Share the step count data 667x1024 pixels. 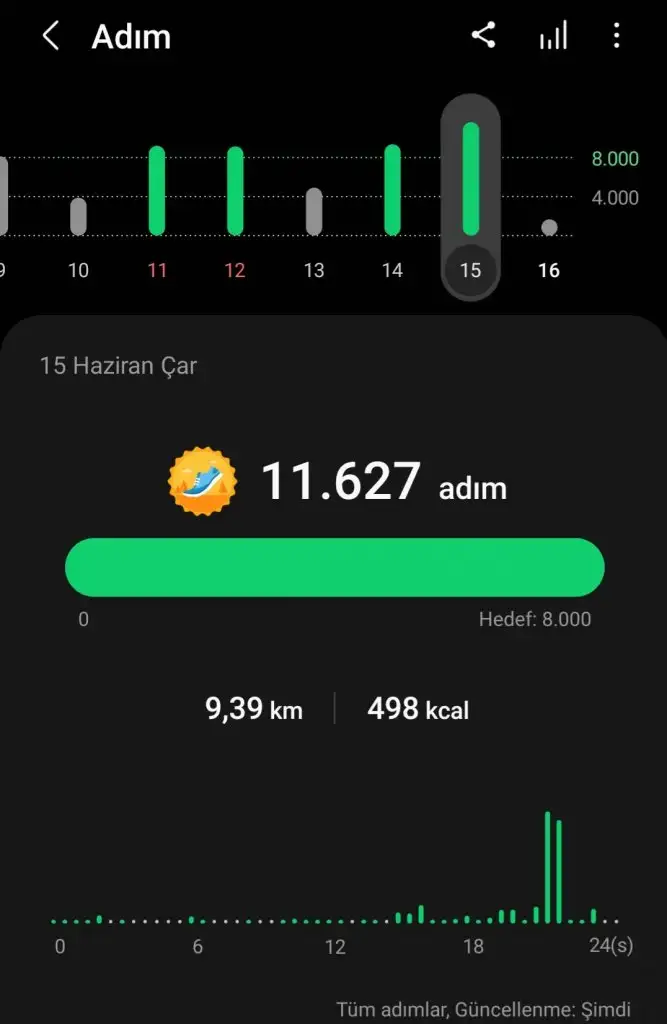[x=484, y=37]
